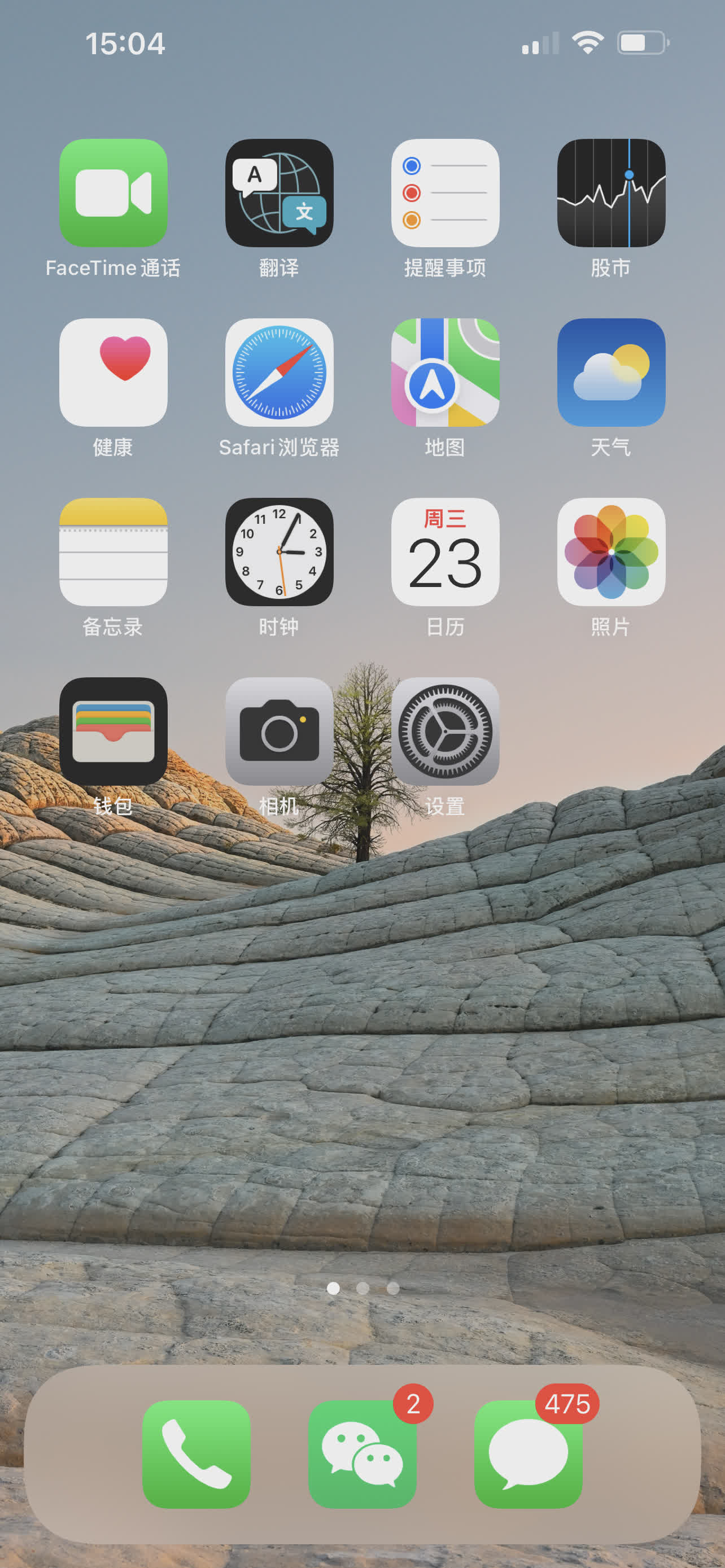This screenshot has width=725, height=1568.
Task: Open the 钱包 wallet app
Action: point(113,731)
